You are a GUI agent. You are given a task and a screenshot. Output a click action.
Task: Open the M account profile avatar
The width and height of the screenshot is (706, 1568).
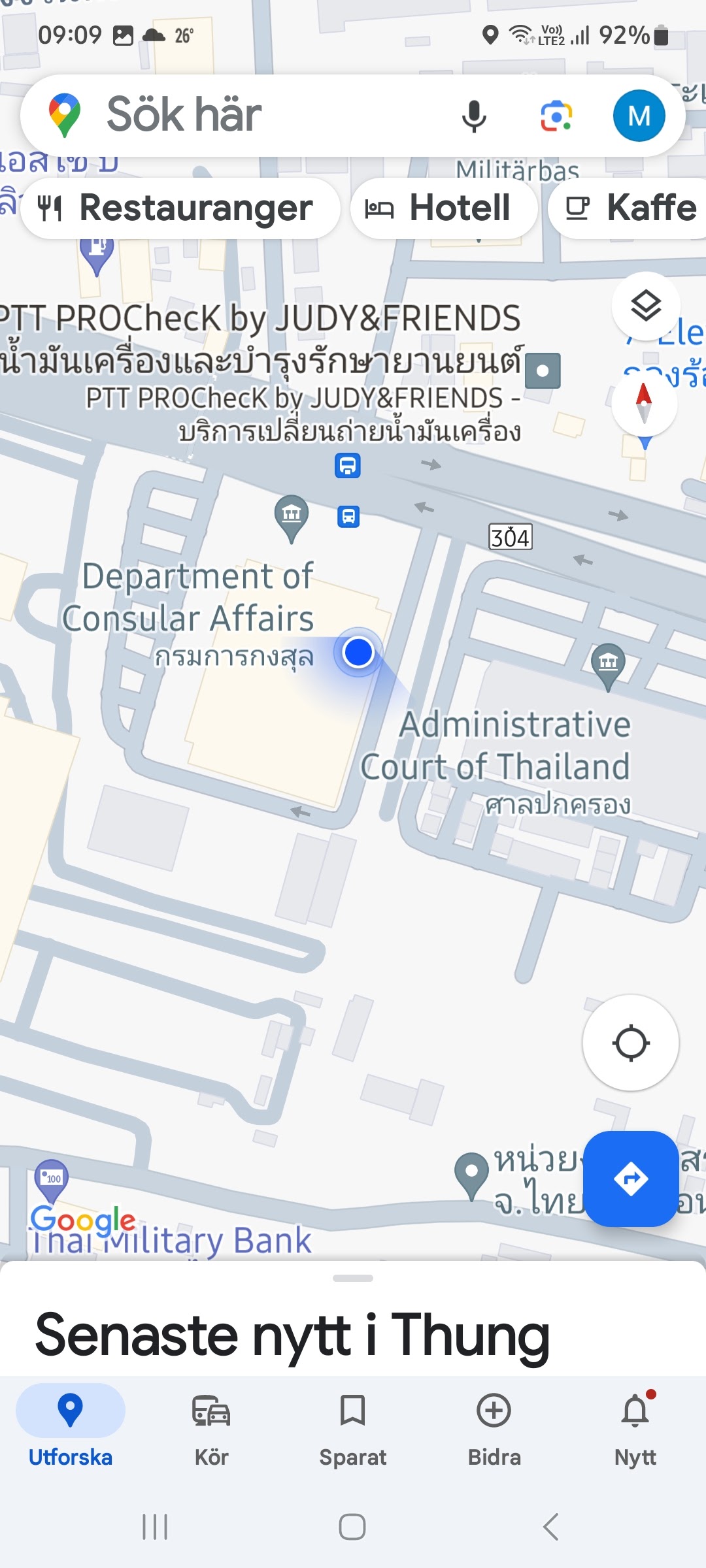639,116
